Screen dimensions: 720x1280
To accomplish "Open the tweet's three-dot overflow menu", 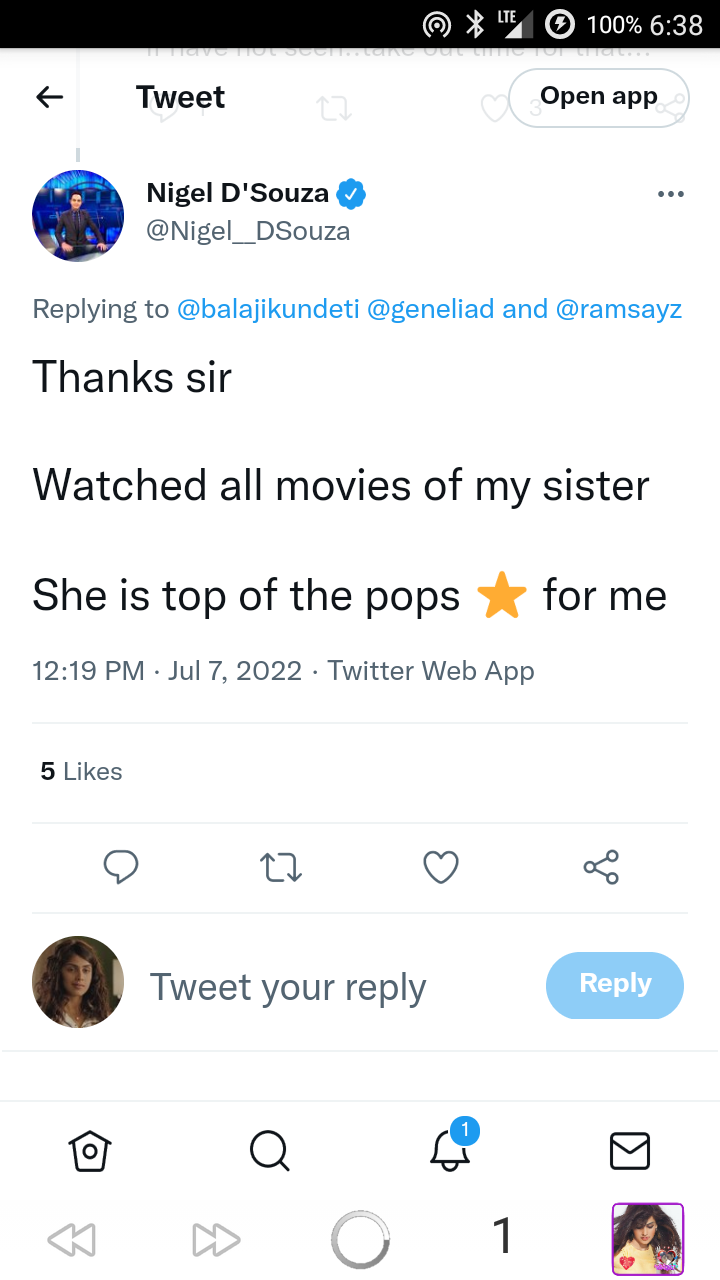I will 670,194.
